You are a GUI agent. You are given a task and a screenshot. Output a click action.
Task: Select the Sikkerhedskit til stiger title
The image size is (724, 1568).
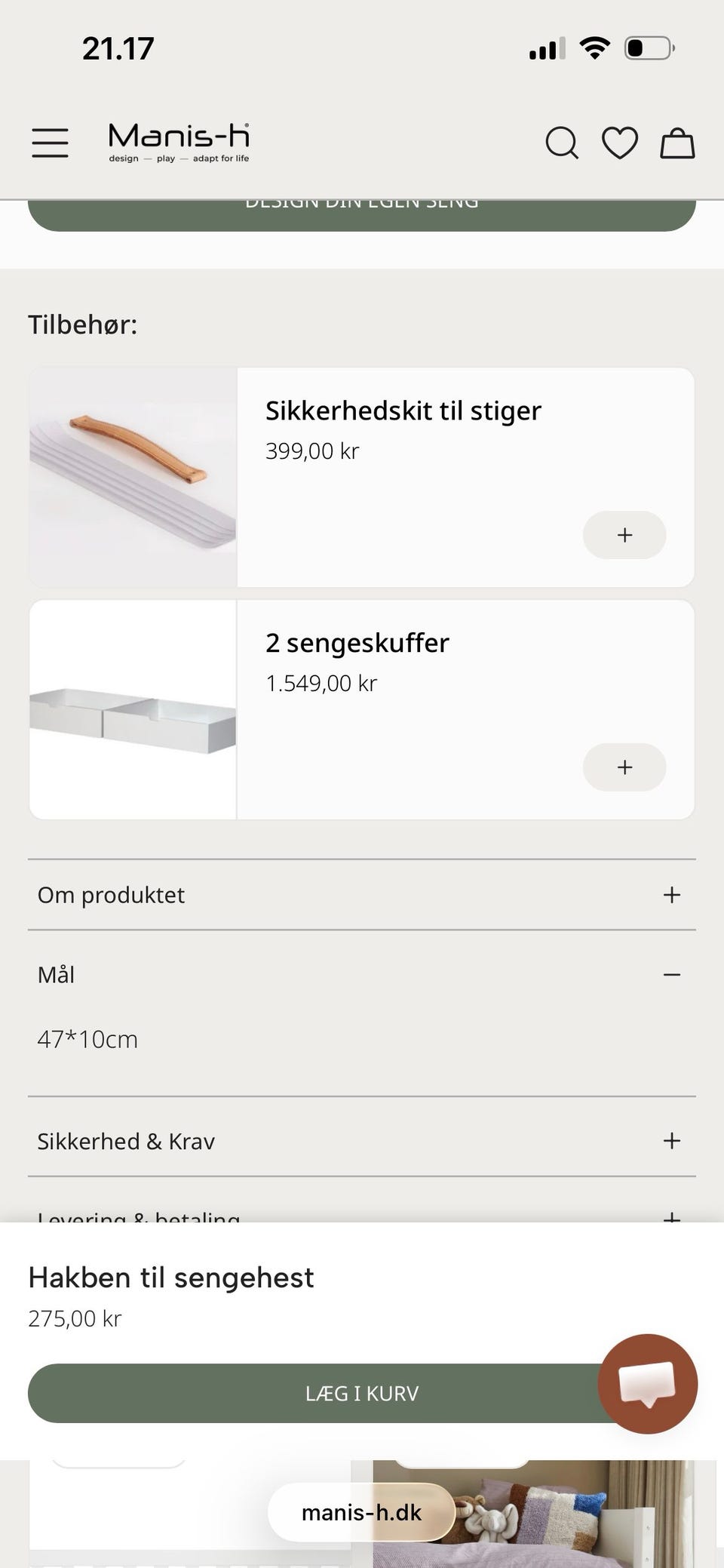(403, 410)
